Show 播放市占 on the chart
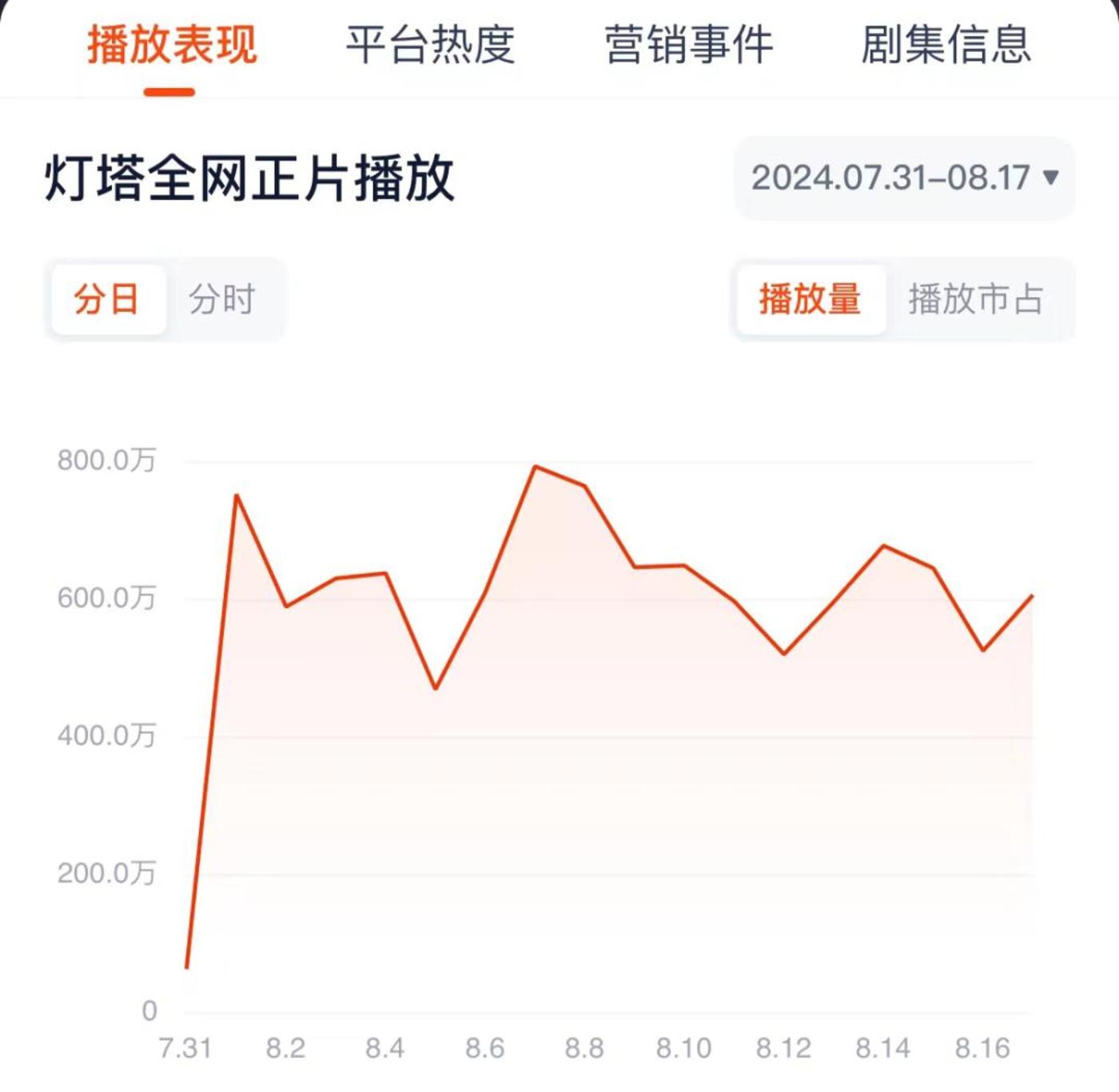The image size is (1119, 1092). (976, 300)
